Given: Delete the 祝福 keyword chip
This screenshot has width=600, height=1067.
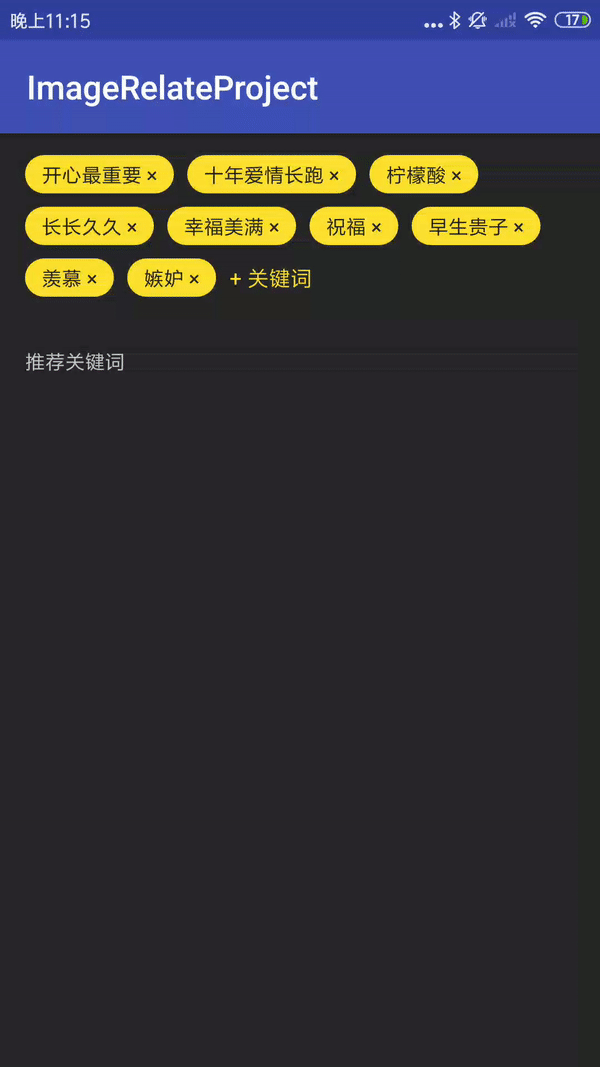Looking at the screenshot, I should coord(376,228).
